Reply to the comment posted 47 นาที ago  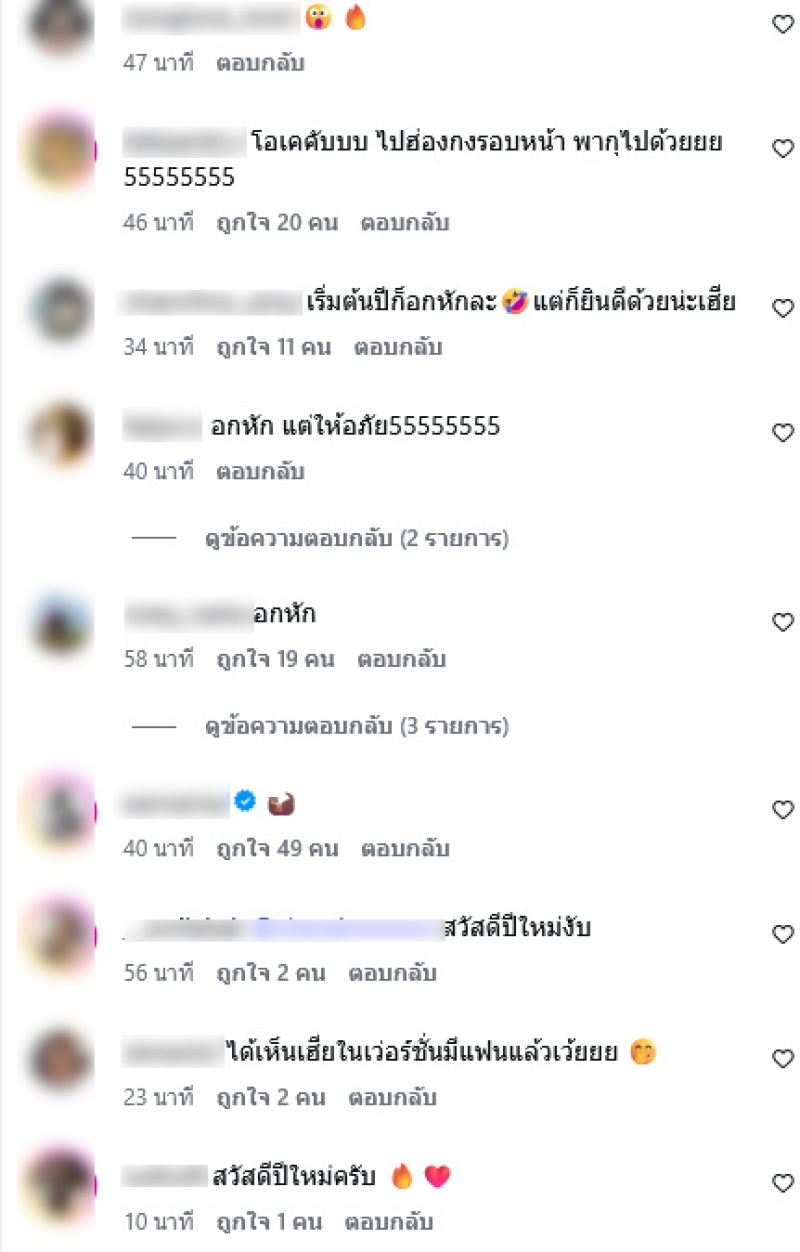pos(260,63)
